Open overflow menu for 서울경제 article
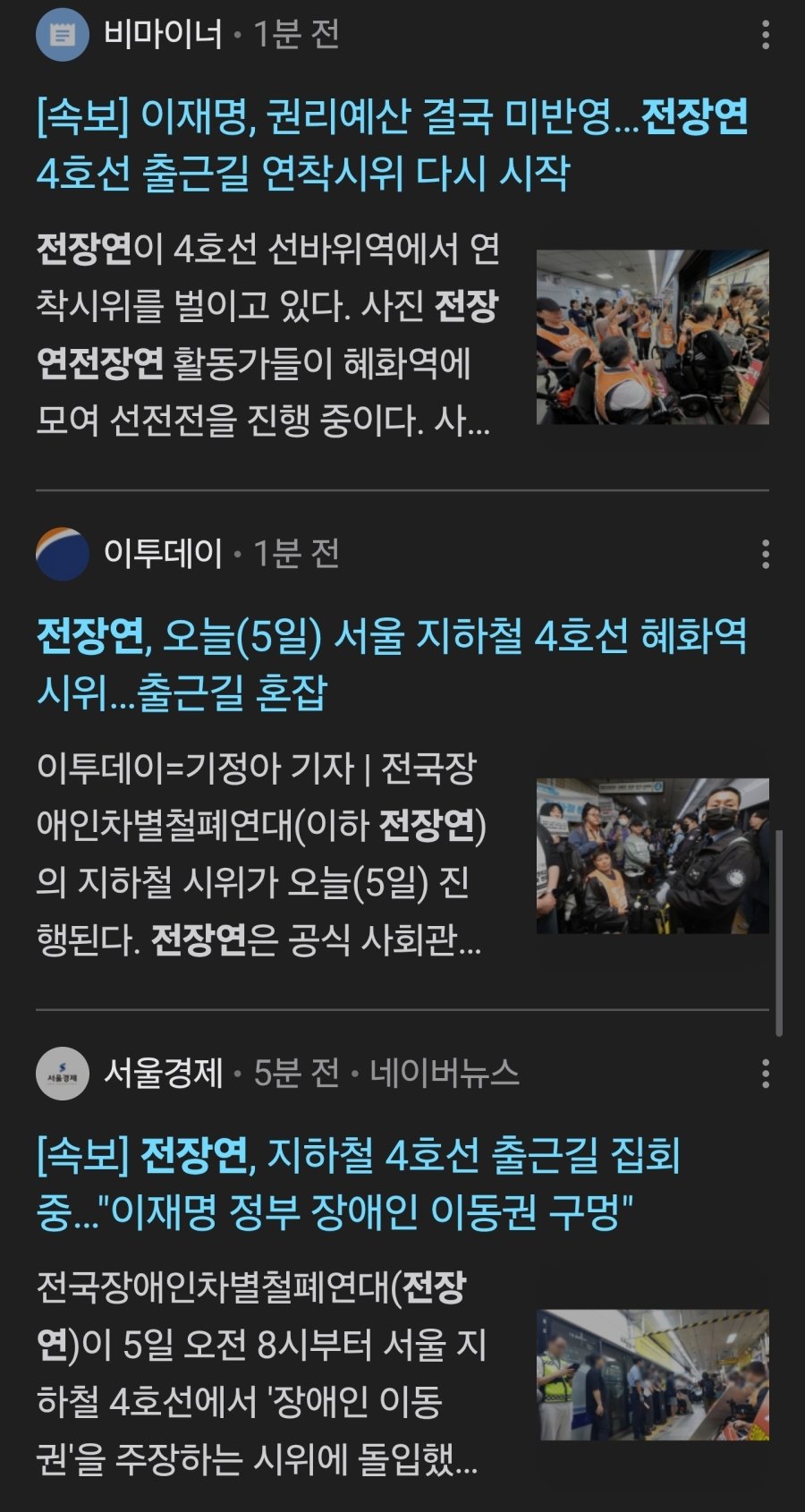 pyautogui.click(x=765, y=1073)
